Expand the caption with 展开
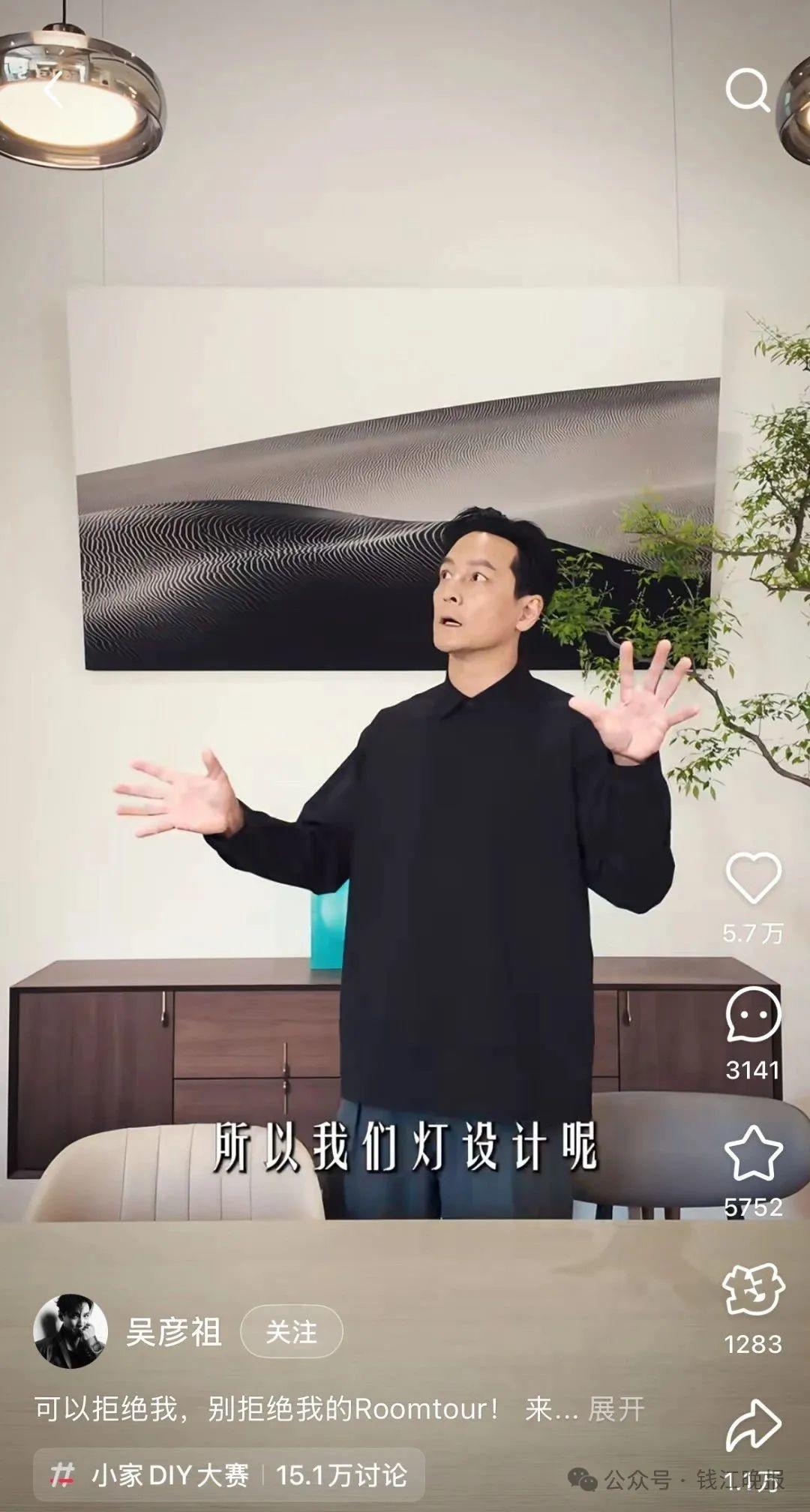Viewport: 810px width, 1512px height. [616, 1408]
